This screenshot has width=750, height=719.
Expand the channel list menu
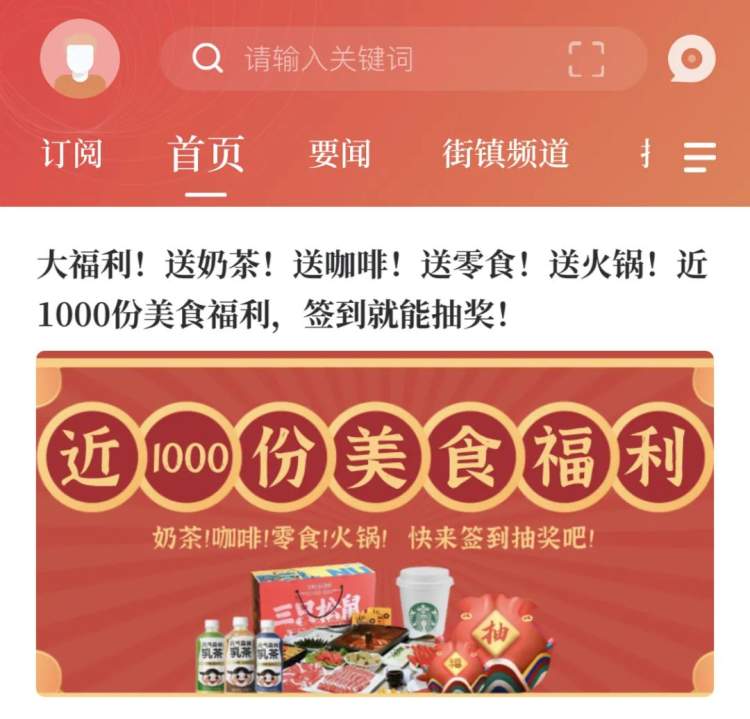click(x=700, y=157)
